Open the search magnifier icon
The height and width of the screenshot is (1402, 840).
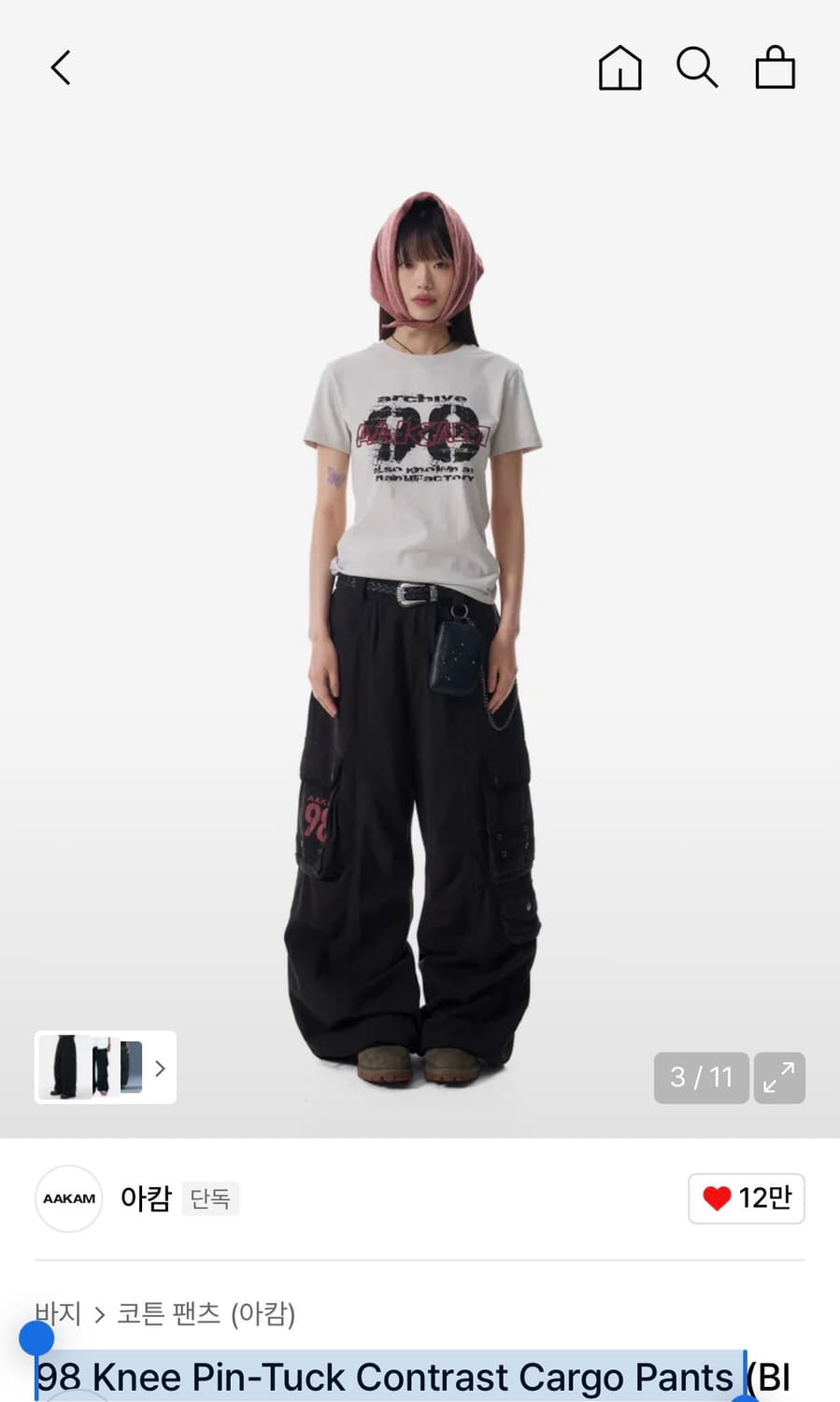[697, 67]
